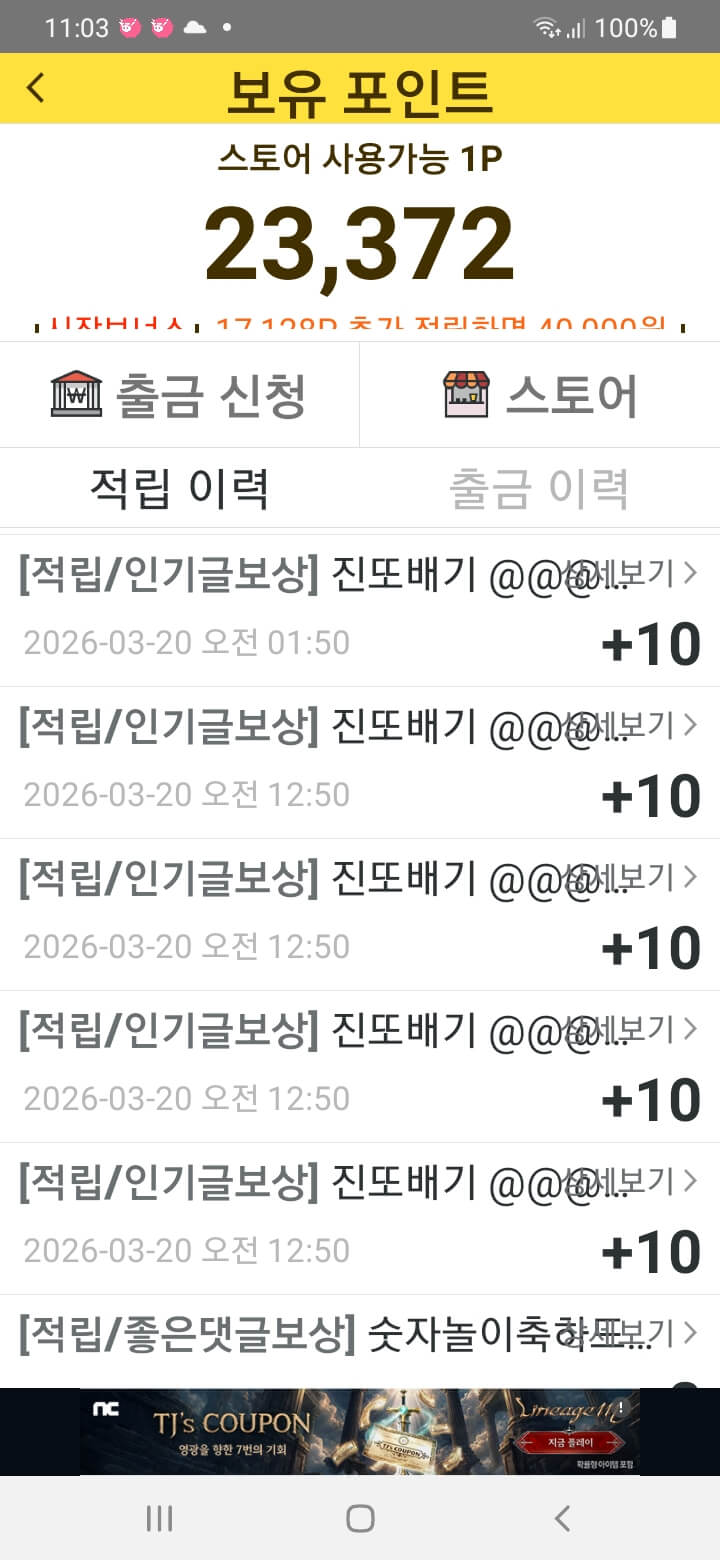
Task: Switch to the 출금 이력 tab
Action: pos(540,488)
